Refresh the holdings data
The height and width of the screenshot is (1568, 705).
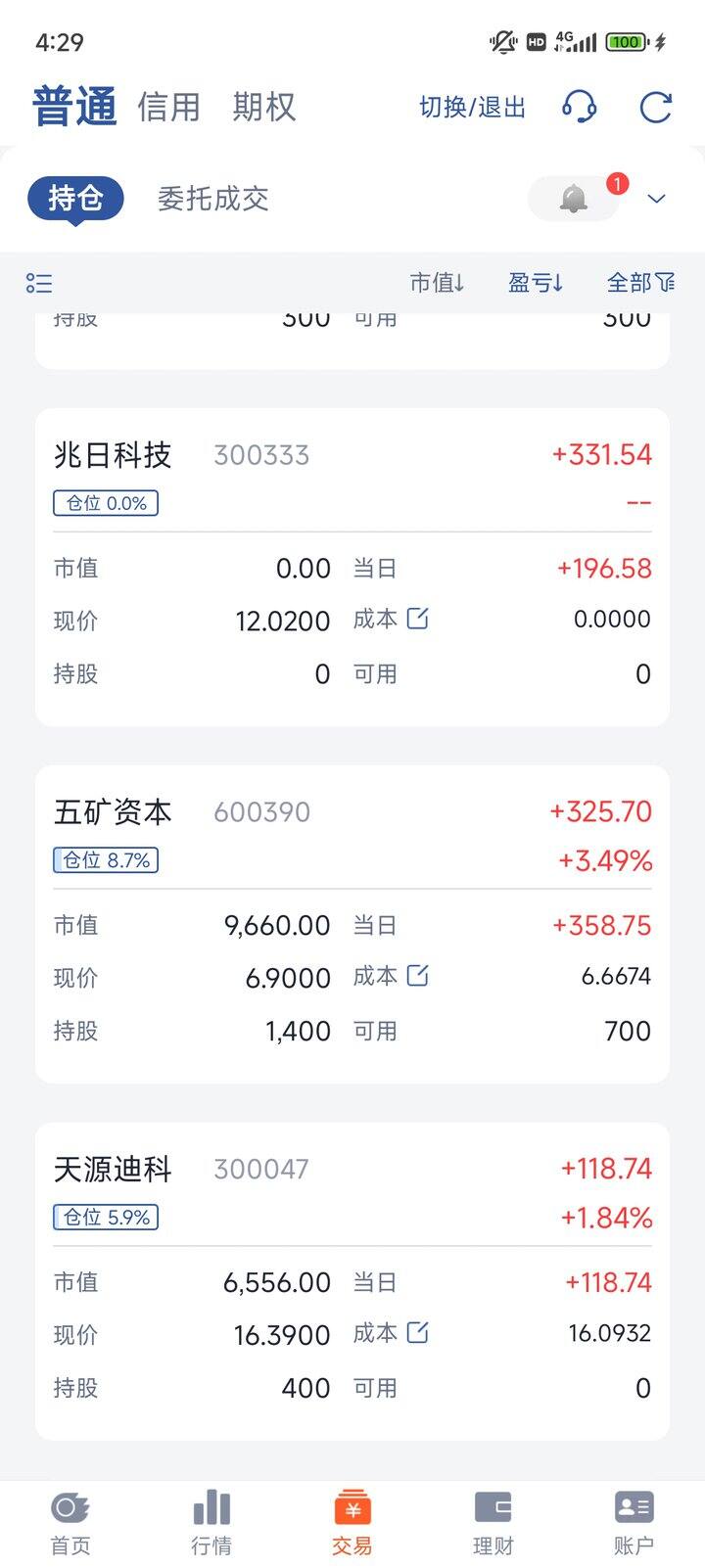655,107
